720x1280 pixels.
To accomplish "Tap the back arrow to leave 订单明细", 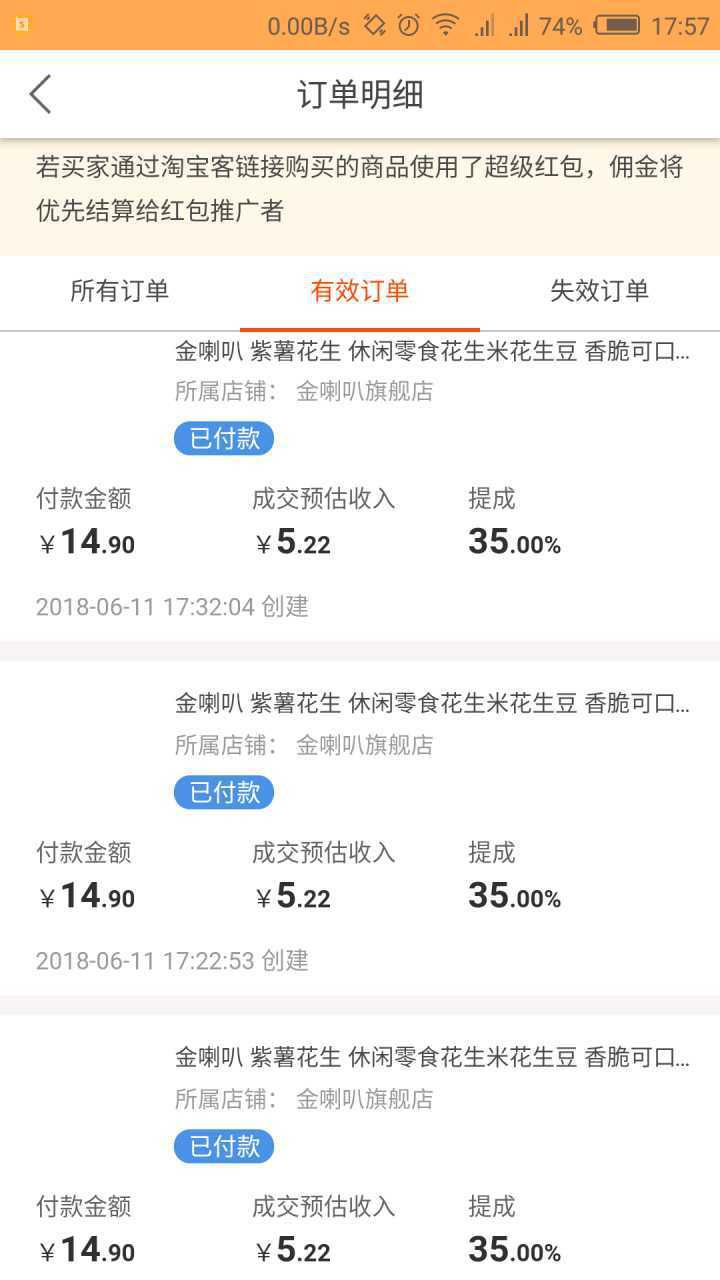I will tap(40, 93).
